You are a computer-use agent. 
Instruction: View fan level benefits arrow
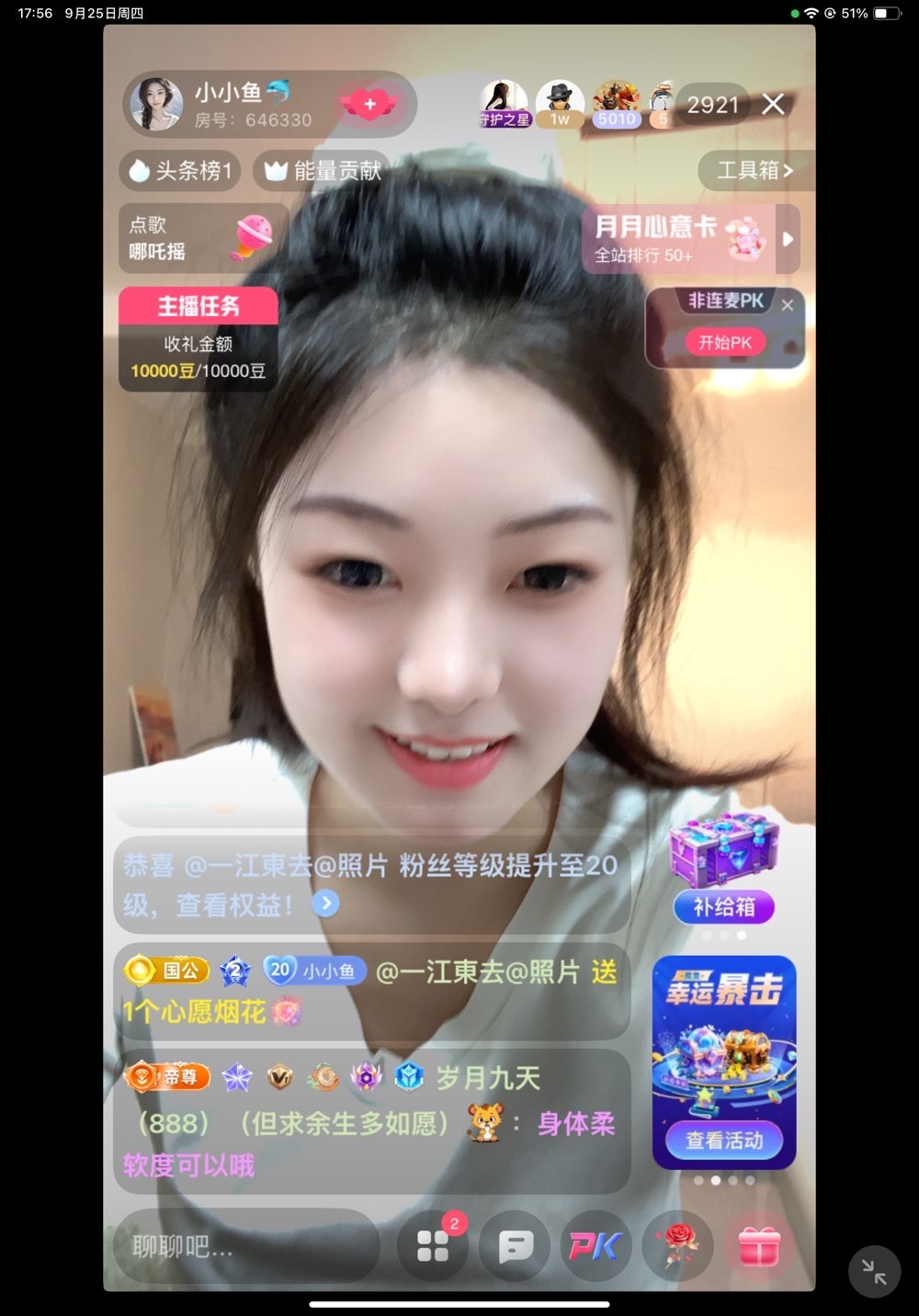point(325,903)
